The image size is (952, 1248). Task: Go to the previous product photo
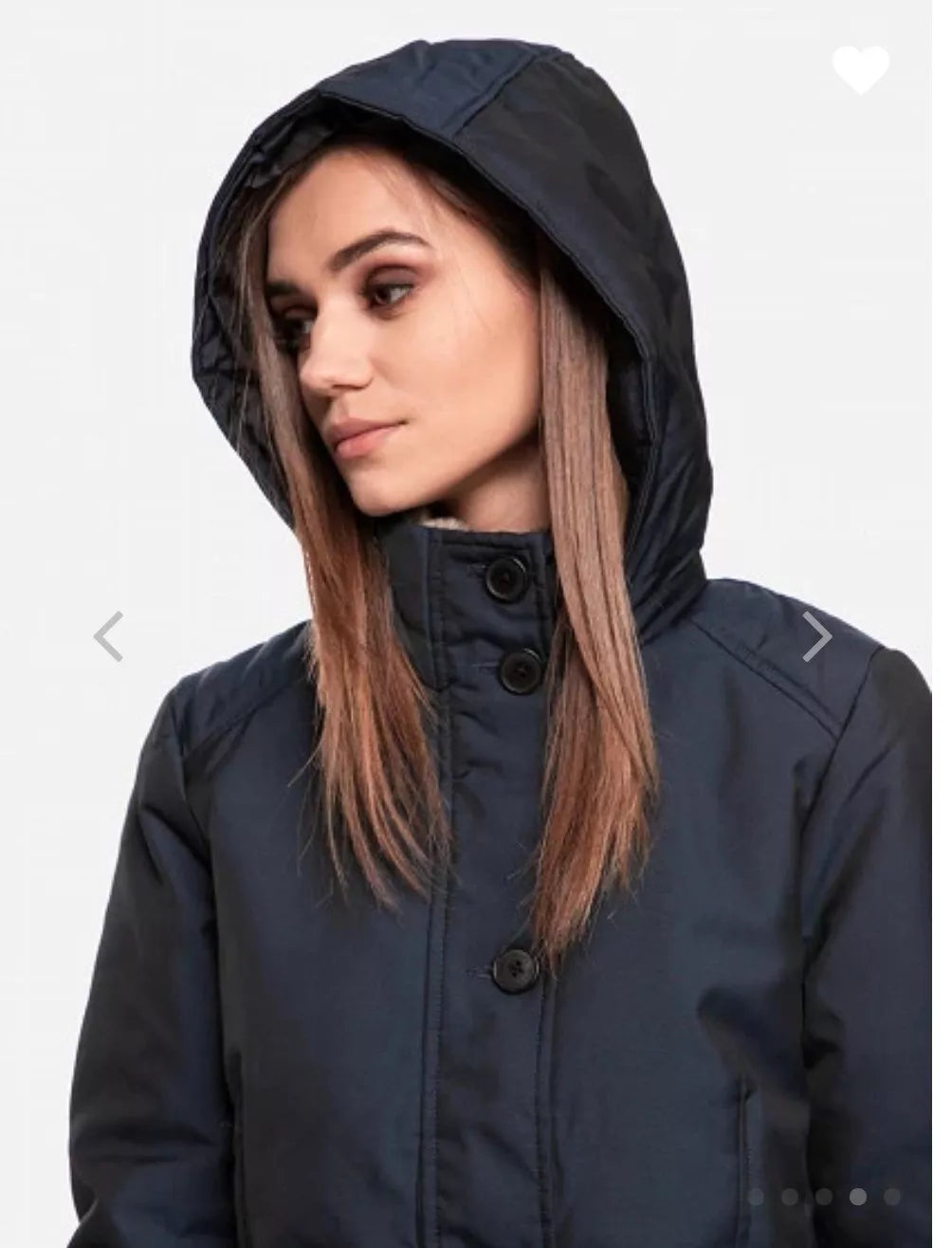click(x=109, y=637)
